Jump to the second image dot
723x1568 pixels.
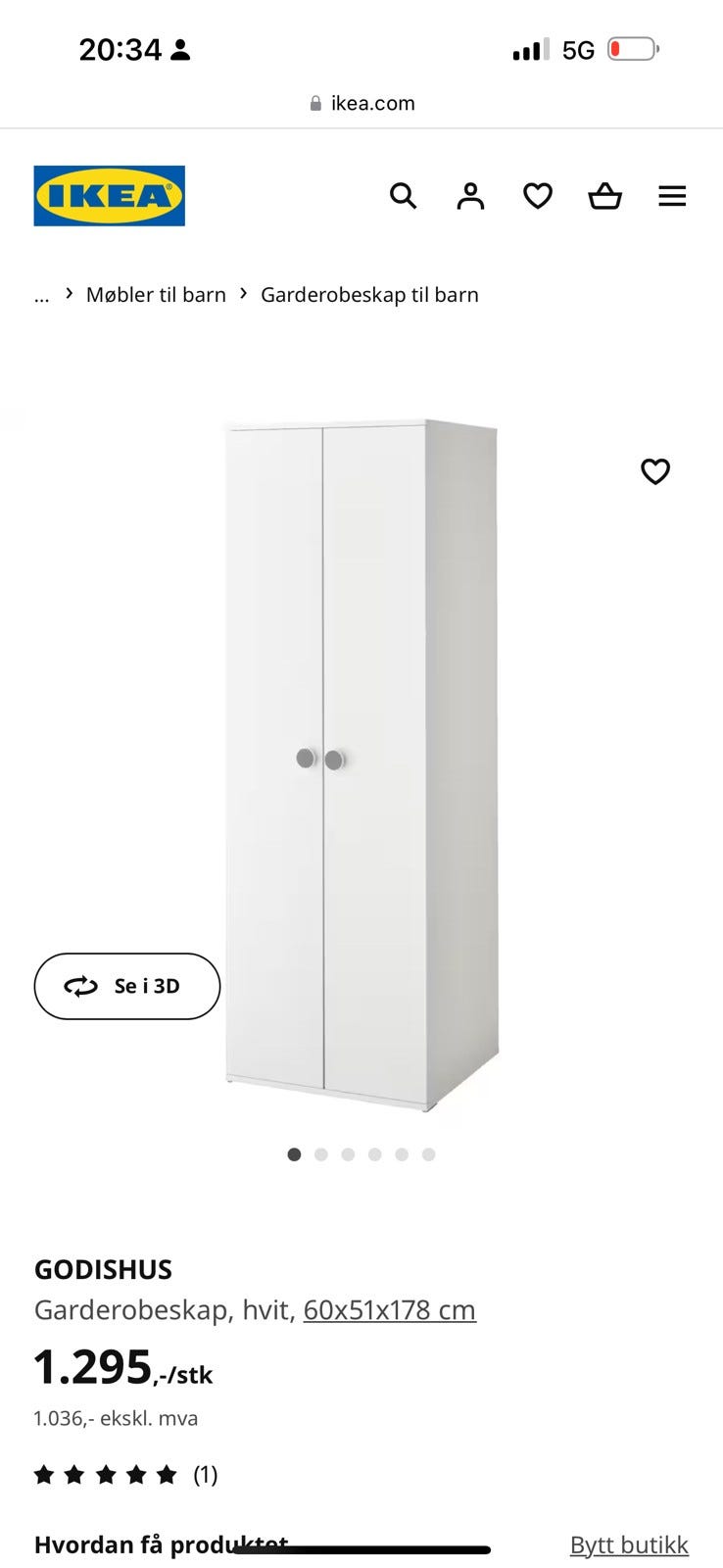pos(320,1154)
